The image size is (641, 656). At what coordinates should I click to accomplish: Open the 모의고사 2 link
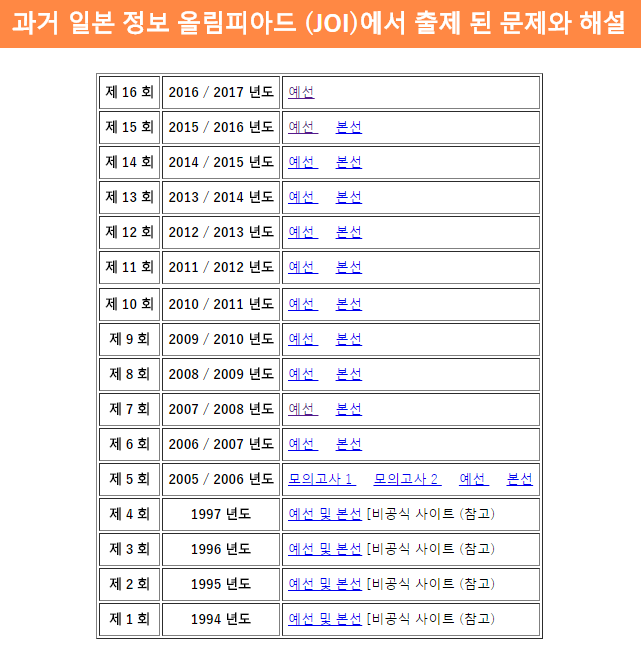pos(406,479)
